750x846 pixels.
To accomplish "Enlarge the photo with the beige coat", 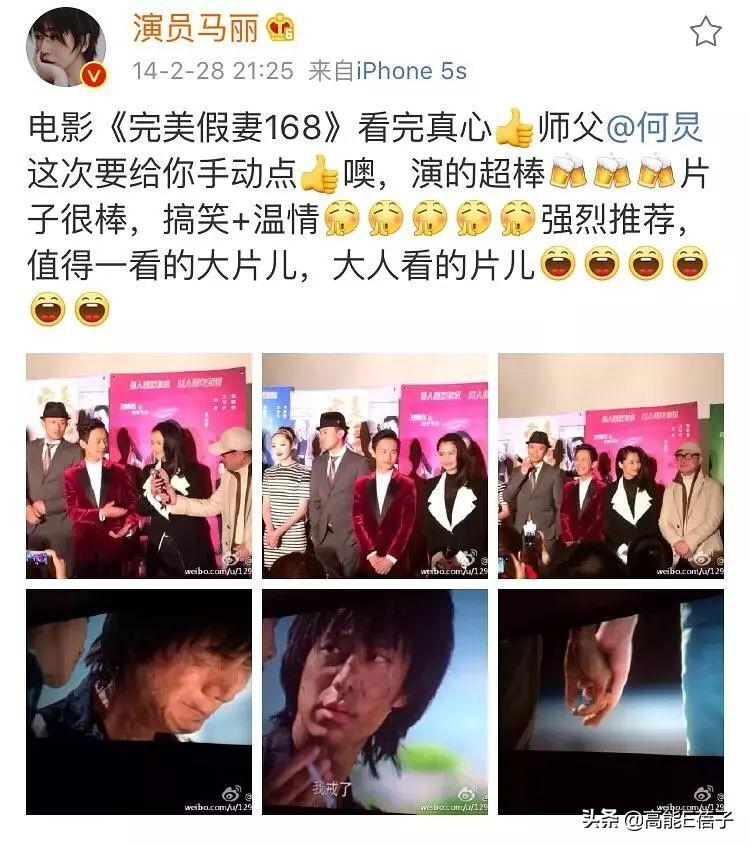I will point(611,465).
